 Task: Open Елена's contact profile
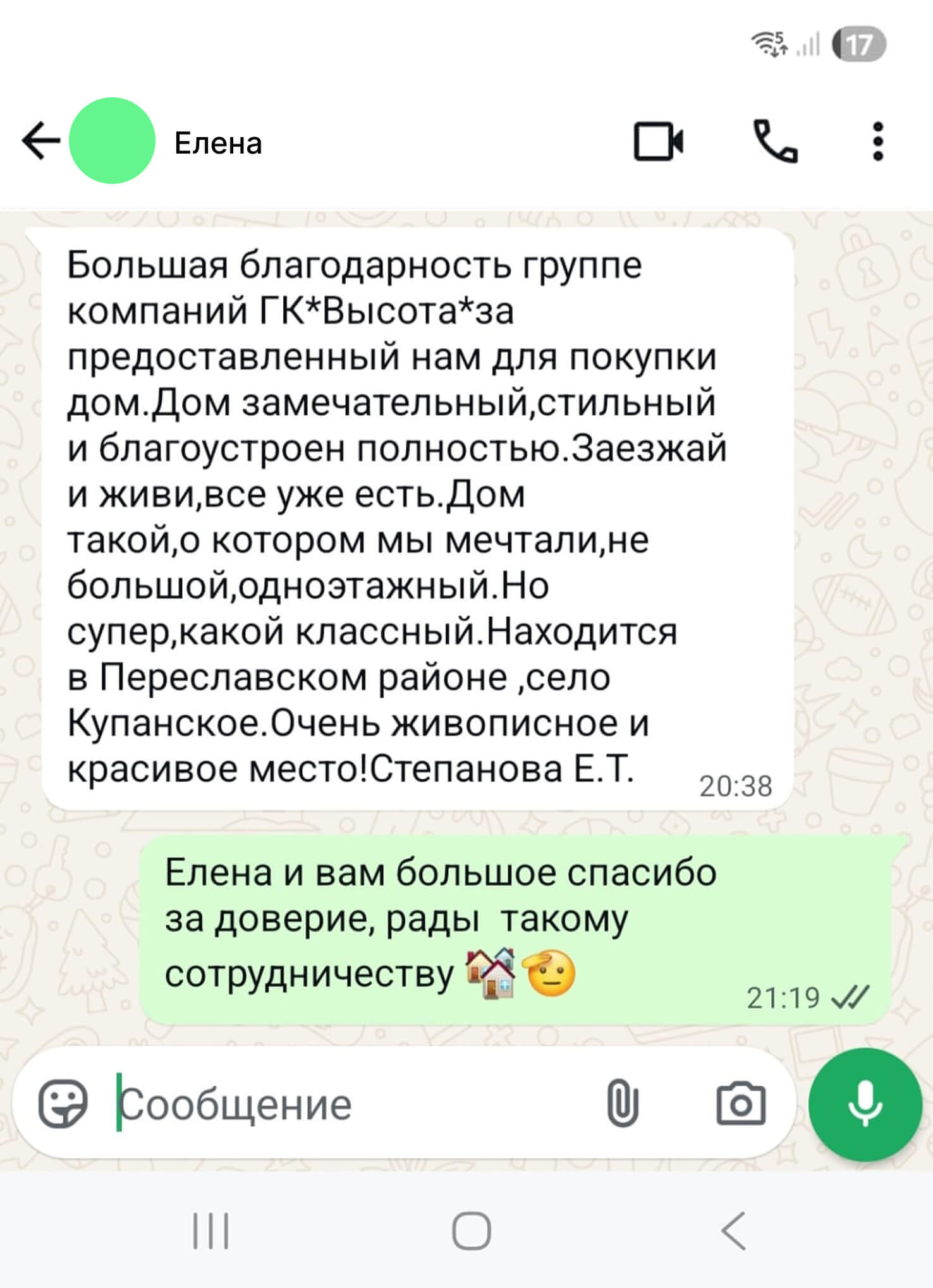click(x=217, y=143)
